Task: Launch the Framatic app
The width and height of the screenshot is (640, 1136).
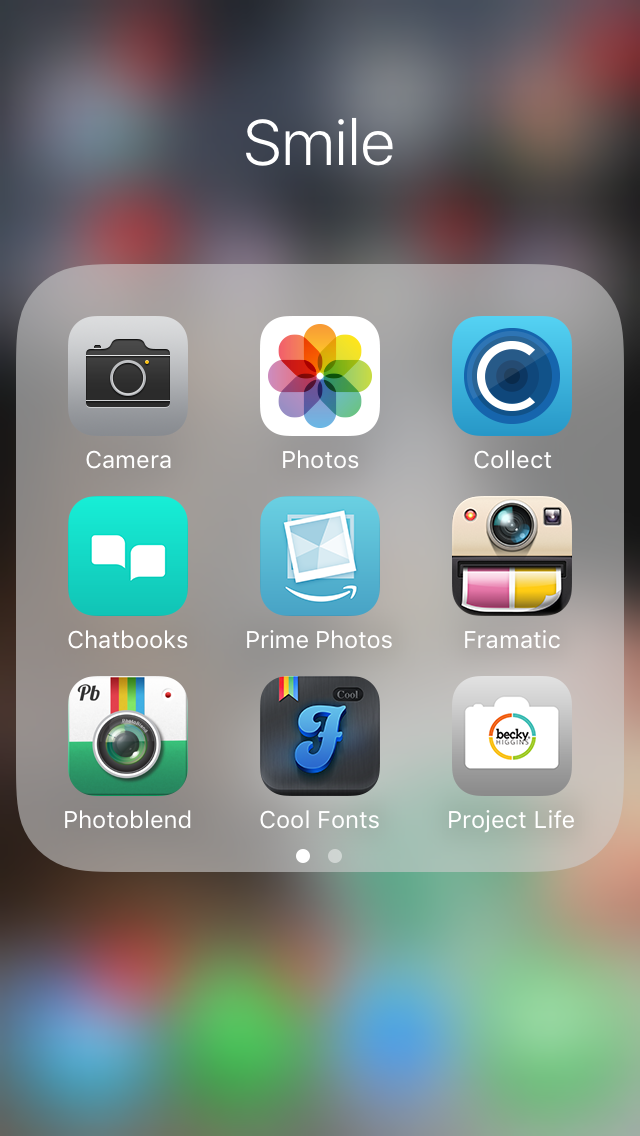Action: point(512,556)
